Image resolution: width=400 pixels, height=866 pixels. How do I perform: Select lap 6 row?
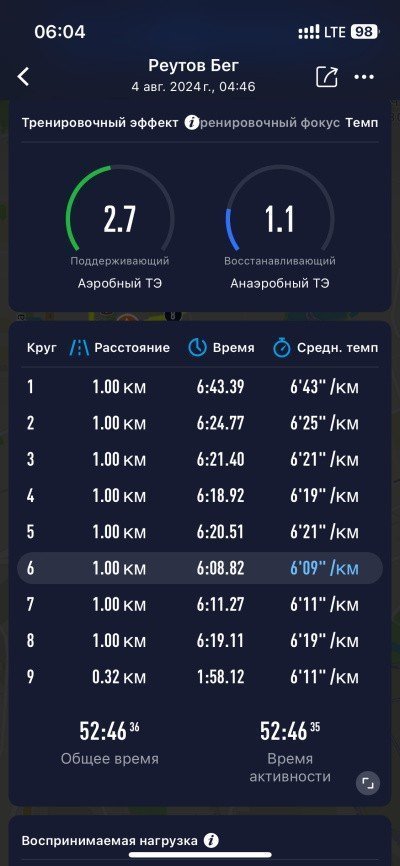point(200,568)
